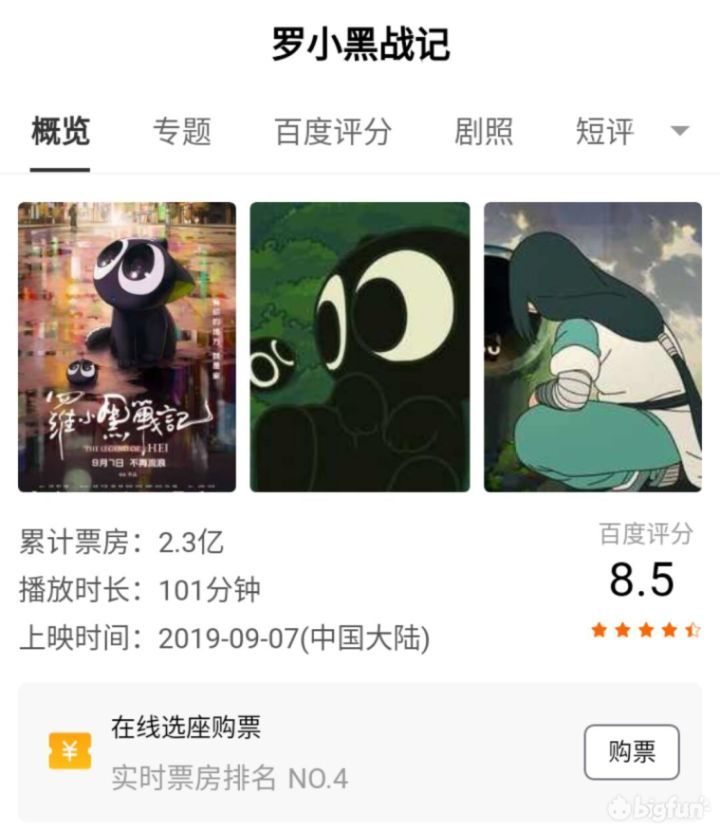
Task: Switch to the 专题 tab
Action: tap(182, 131)
